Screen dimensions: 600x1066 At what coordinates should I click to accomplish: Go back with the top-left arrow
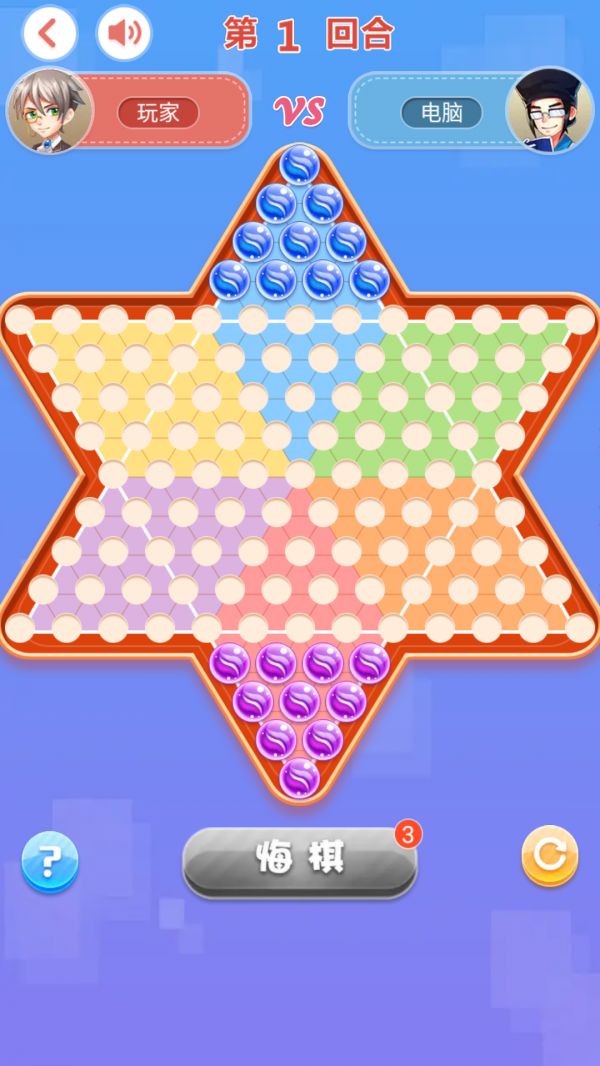click(47, 34)
